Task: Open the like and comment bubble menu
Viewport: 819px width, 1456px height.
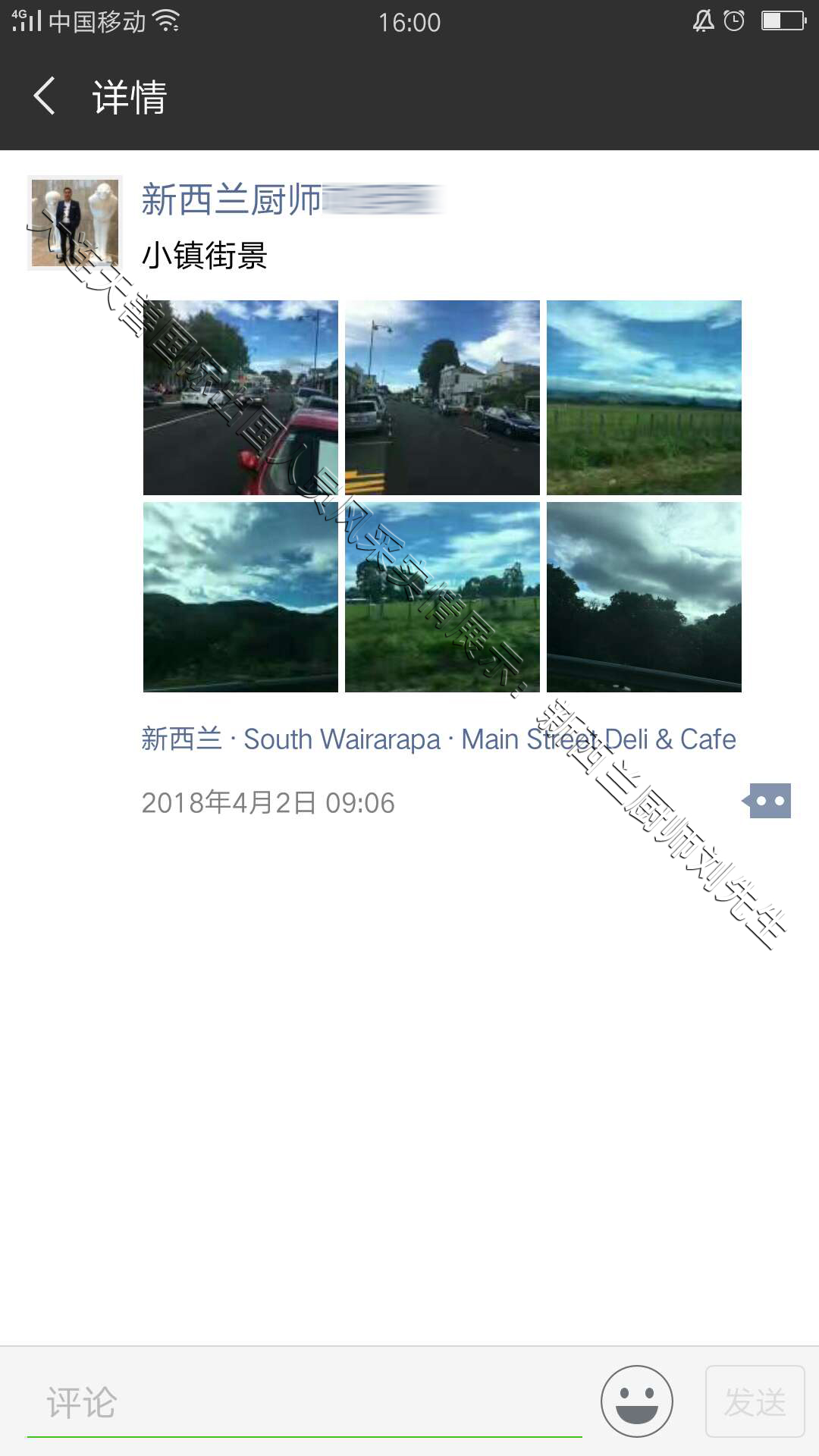Action: click(767, 801)
